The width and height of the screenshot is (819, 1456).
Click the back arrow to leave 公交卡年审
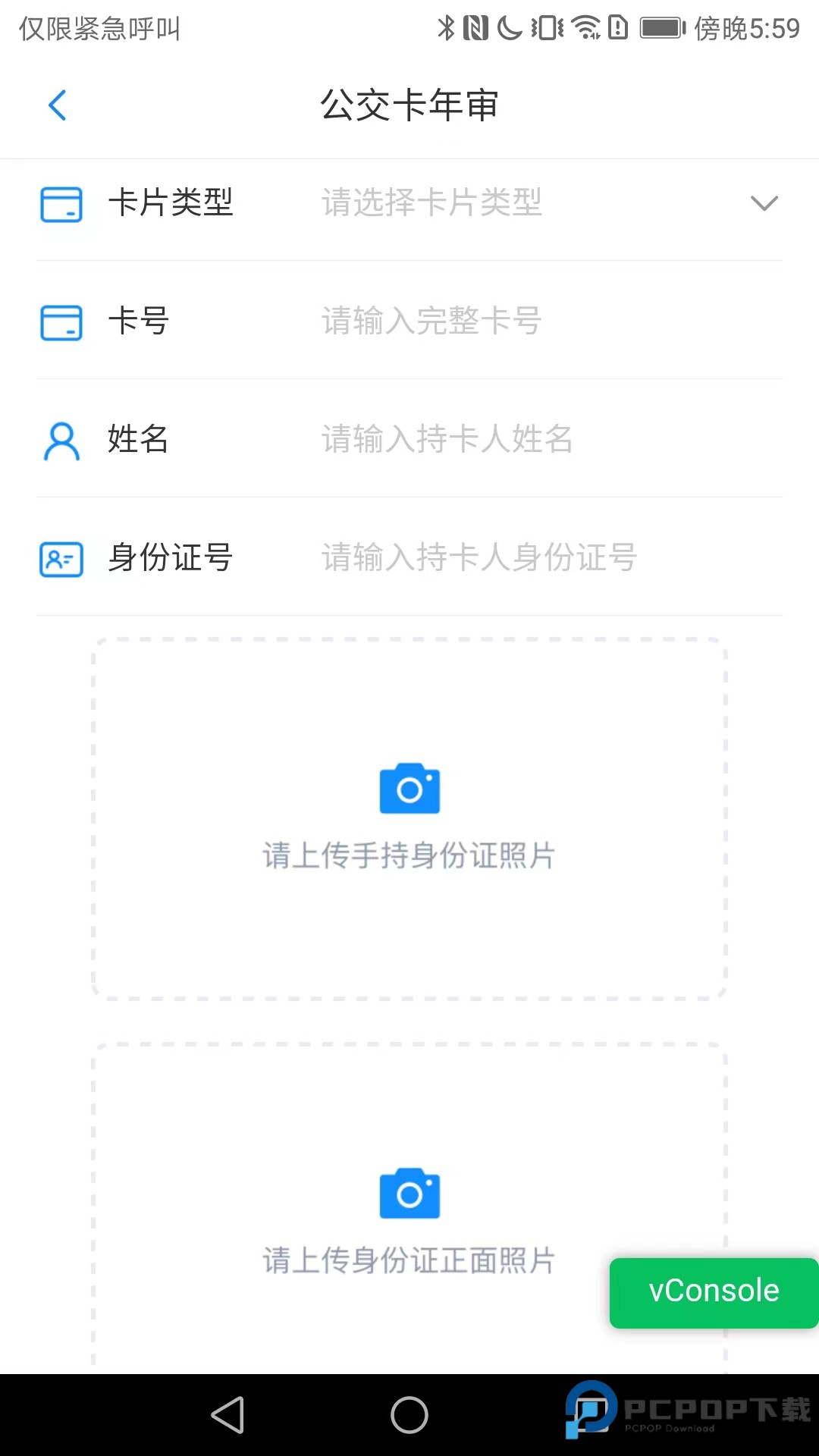(x=57, y=105)
